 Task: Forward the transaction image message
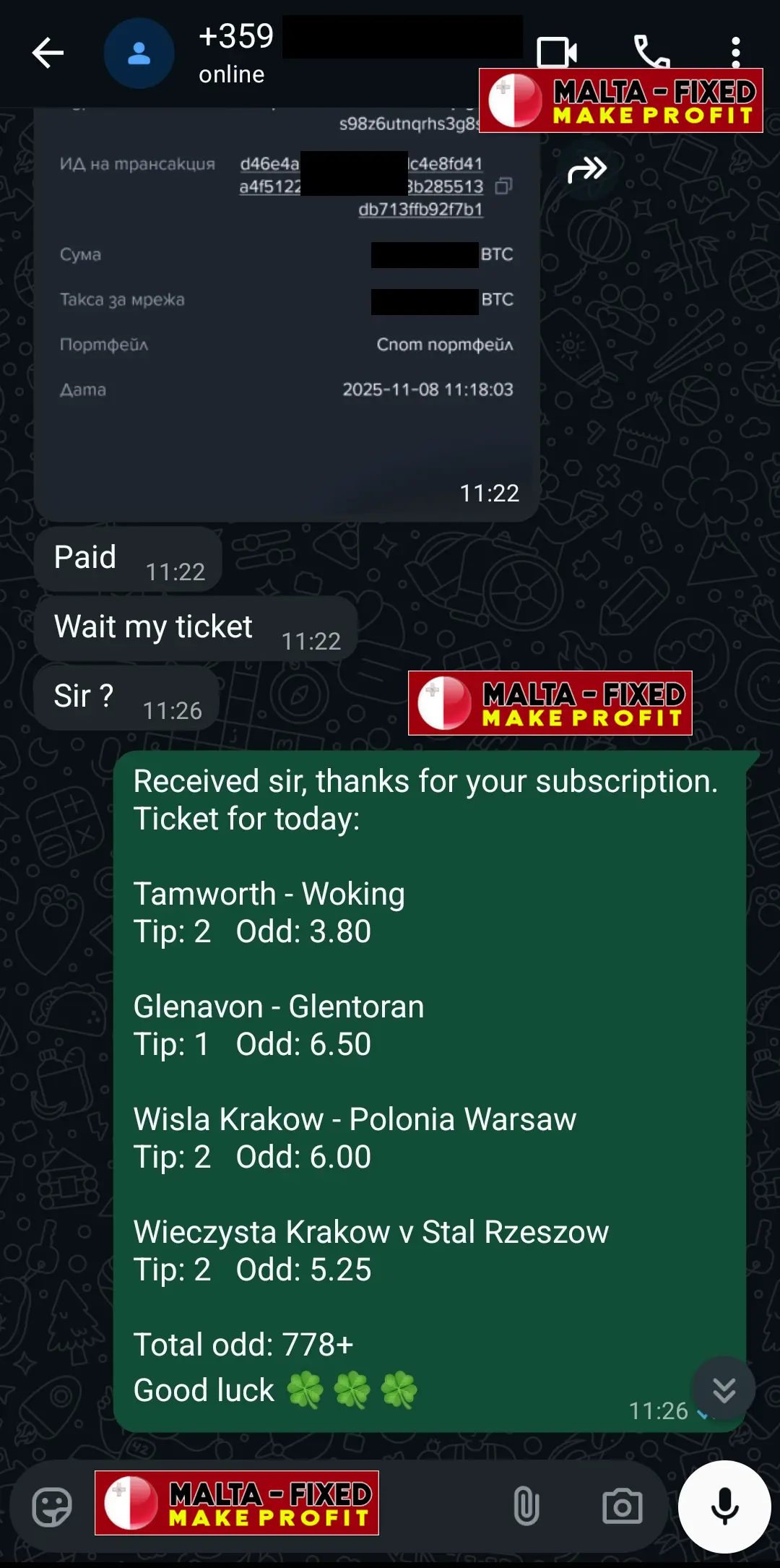[587, 171]
